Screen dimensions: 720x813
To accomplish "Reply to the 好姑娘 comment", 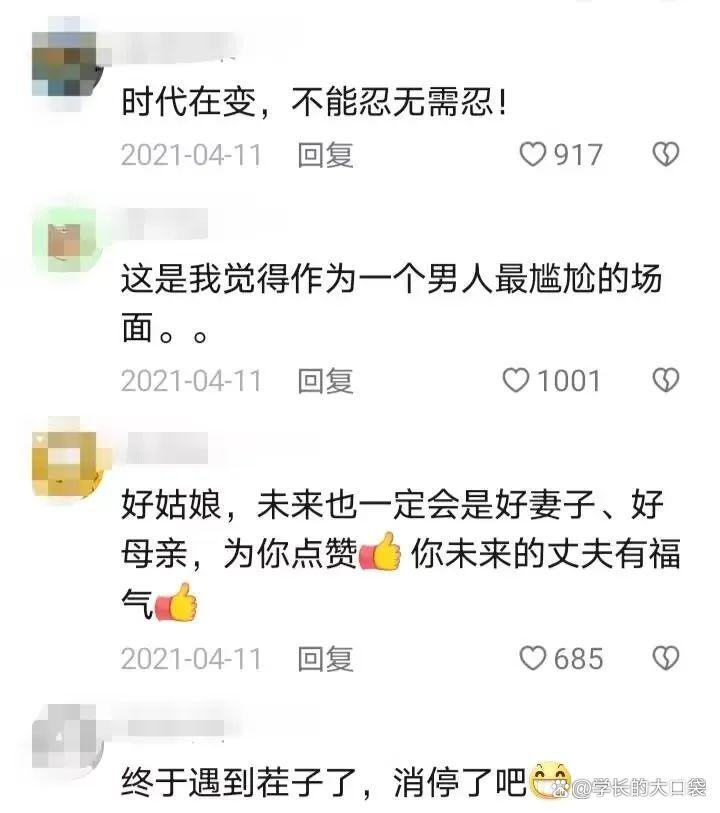I will tap(326, 658).
